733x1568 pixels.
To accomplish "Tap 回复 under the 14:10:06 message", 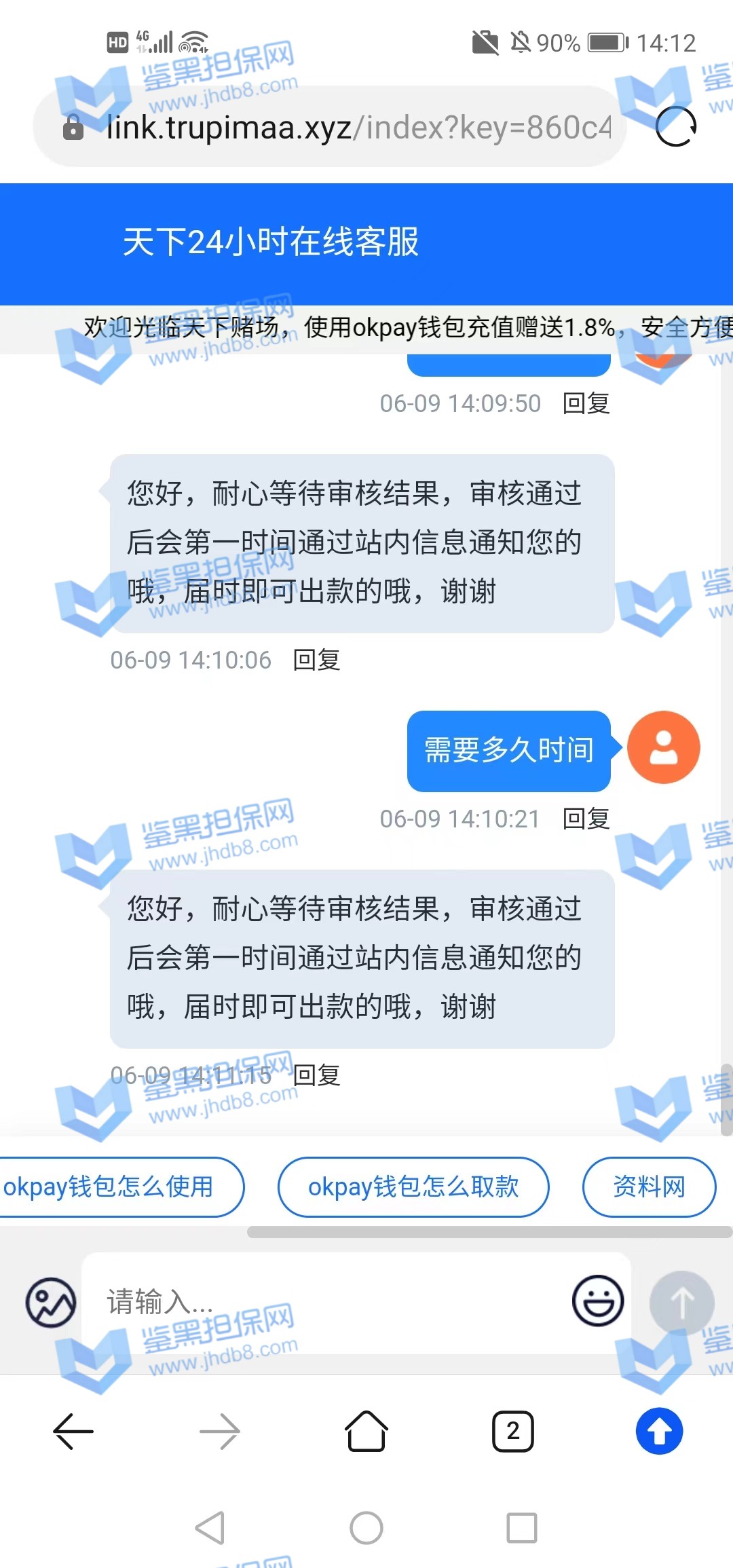I will pos(316,660).
